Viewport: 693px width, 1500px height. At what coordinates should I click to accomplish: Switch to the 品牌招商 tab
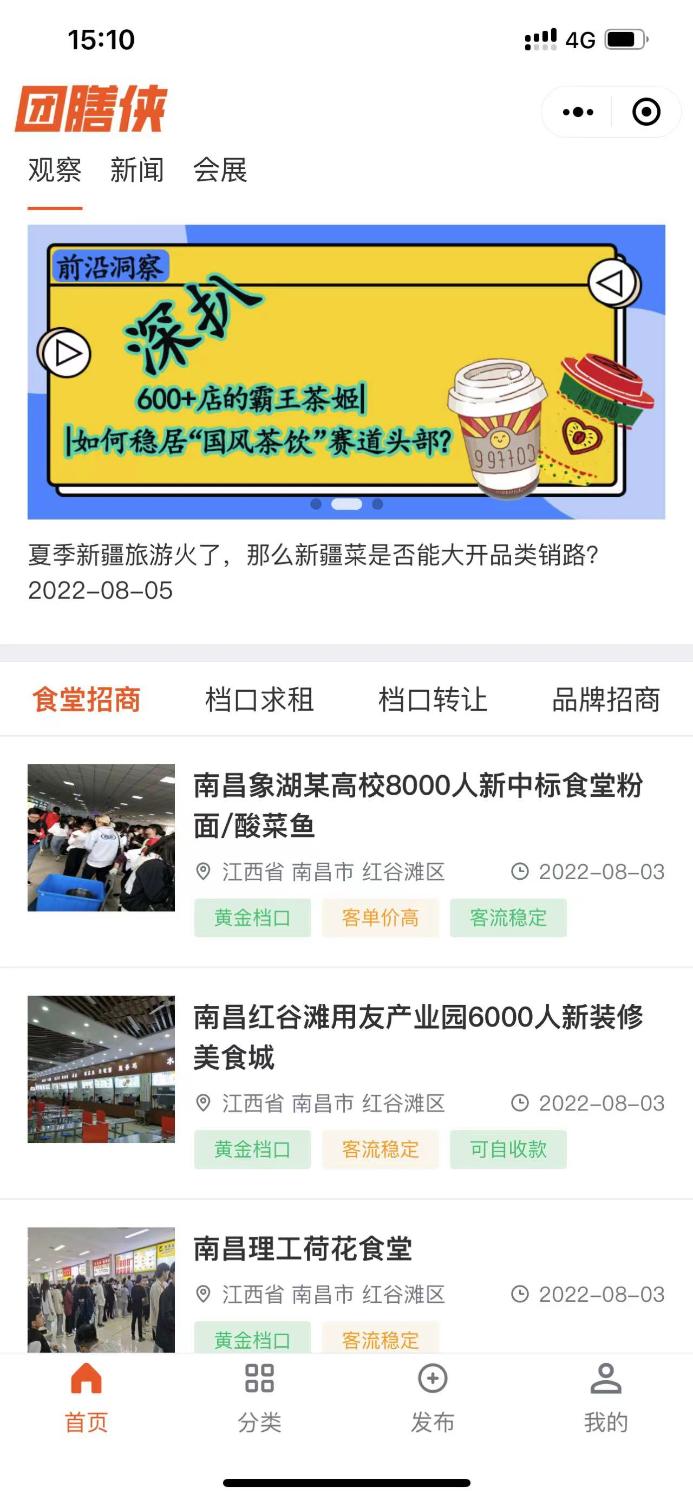tap(606, 699)
